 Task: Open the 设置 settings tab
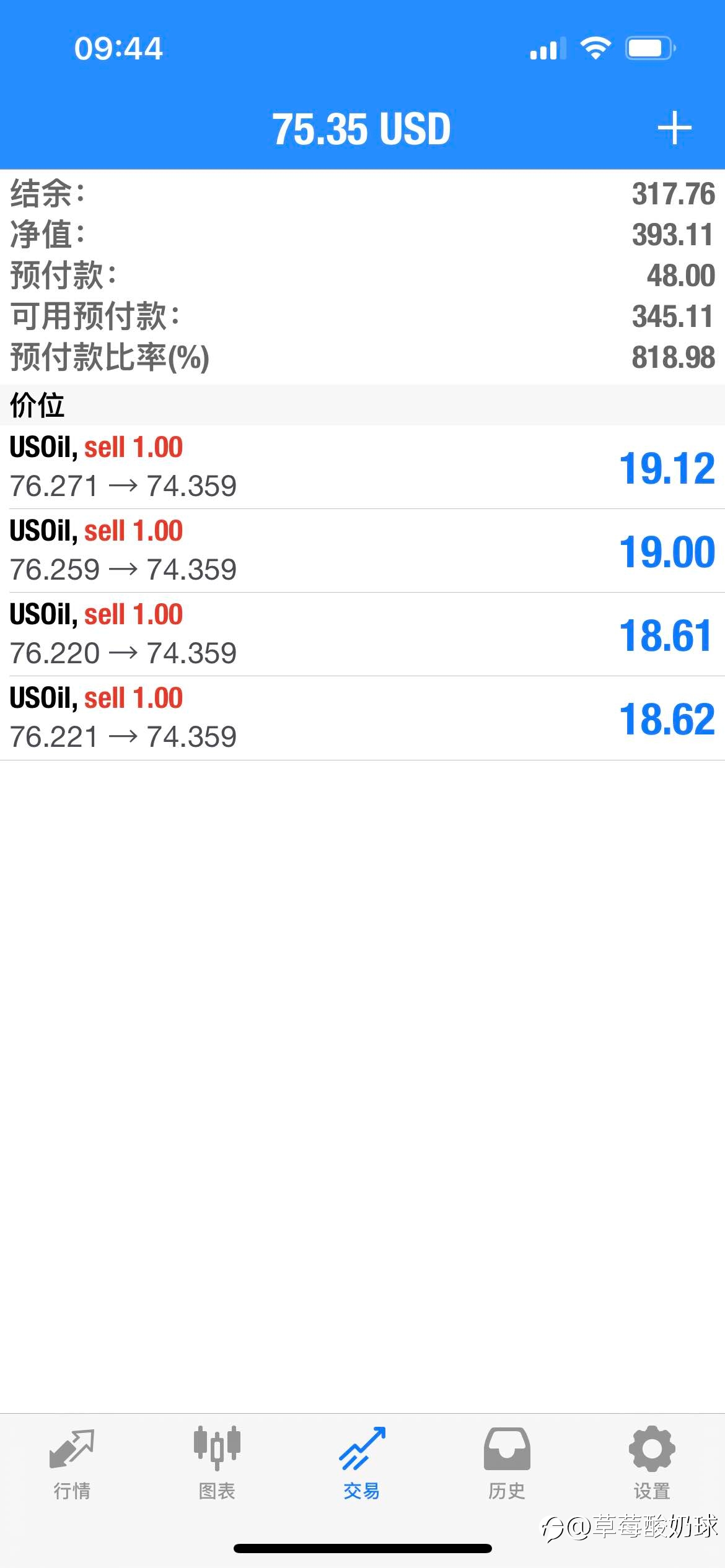pyautogui.click(x=652, y=1464)
